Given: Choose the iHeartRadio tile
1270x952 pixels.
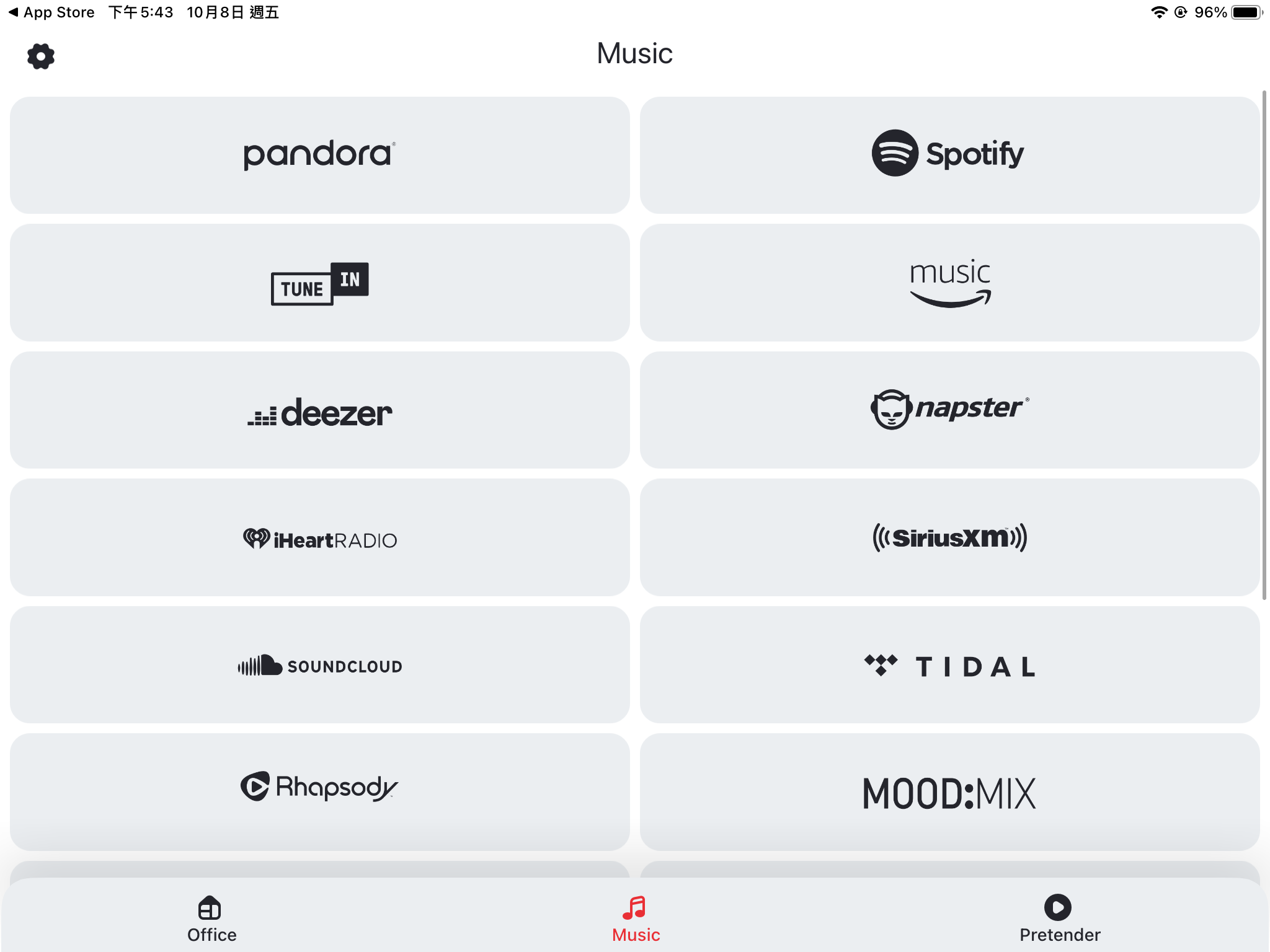Looking at the screenshot, I should [319, 537].
